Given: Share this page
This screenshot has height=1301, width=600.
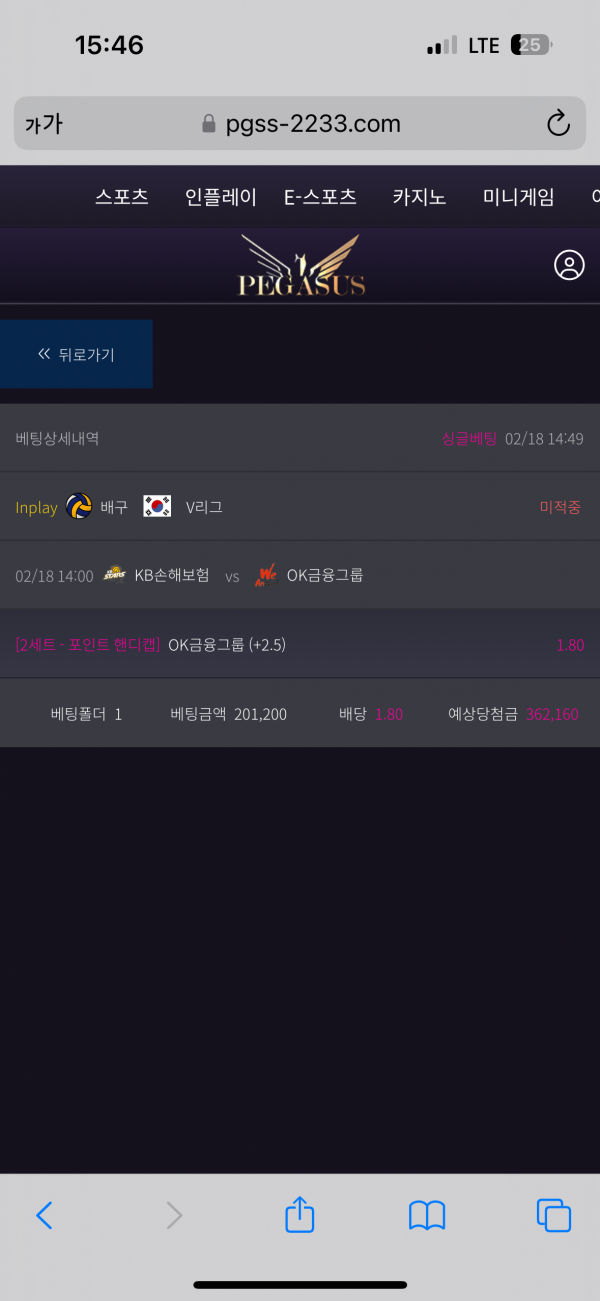Looking at the screenshot, I should coord(300,1215).
